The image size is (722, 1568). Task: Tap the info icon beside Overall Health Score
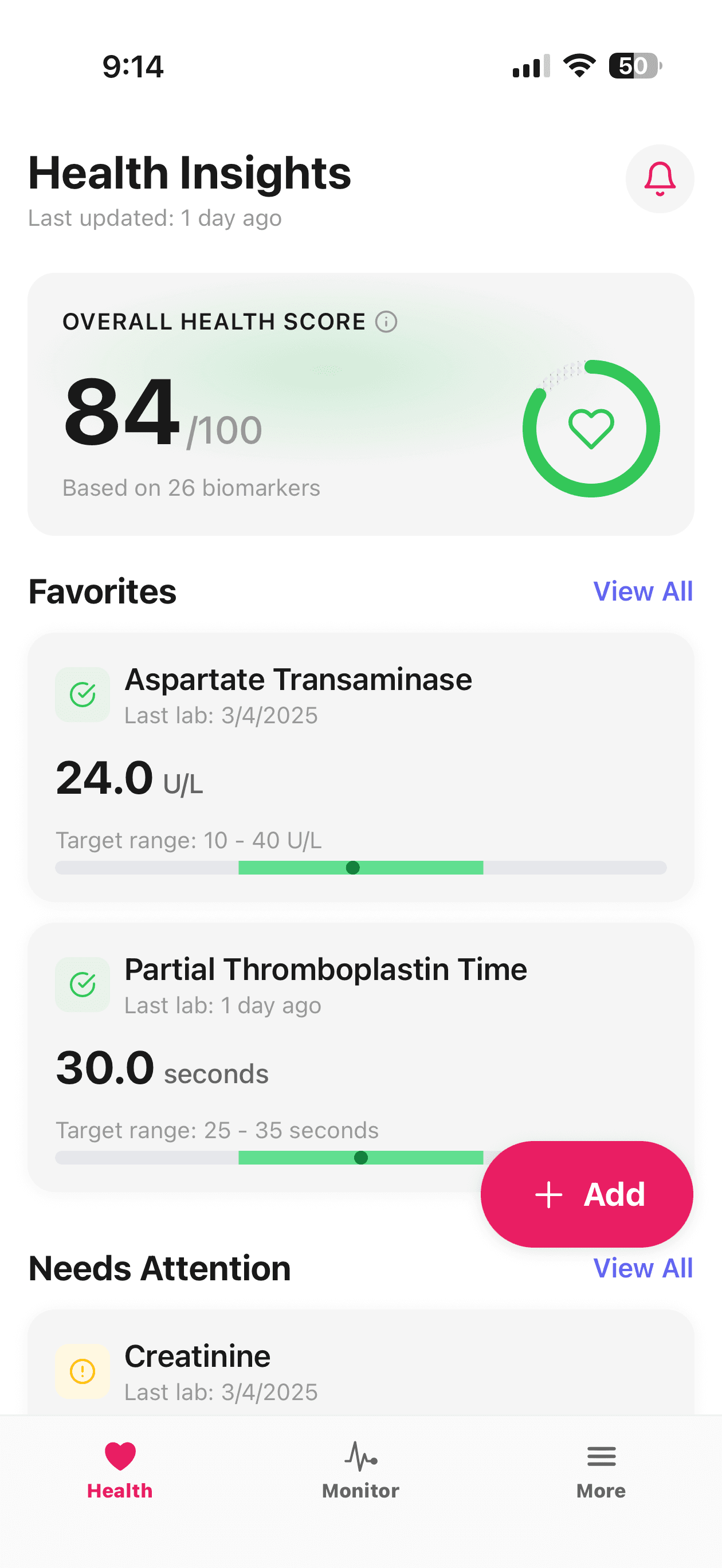coord(386,322)
